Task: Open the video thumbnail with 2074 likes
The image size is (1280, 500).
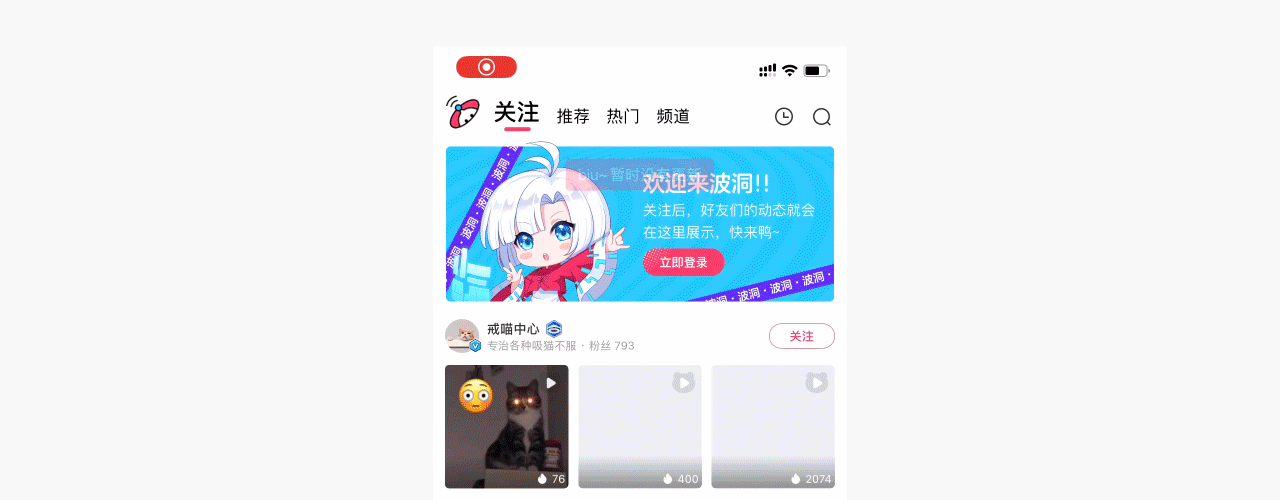Action: (x=773, y=426)
